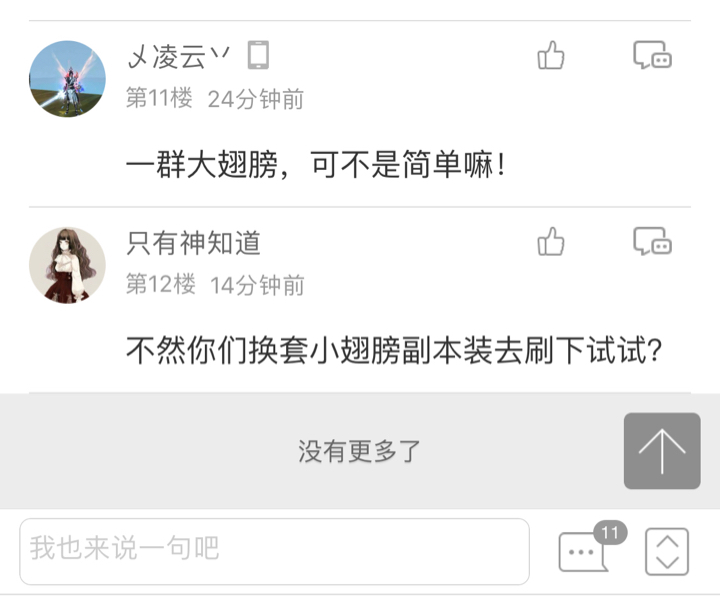Reply to 只有神知道's comment
Screen dimensions: 720x596
point(652,242)
